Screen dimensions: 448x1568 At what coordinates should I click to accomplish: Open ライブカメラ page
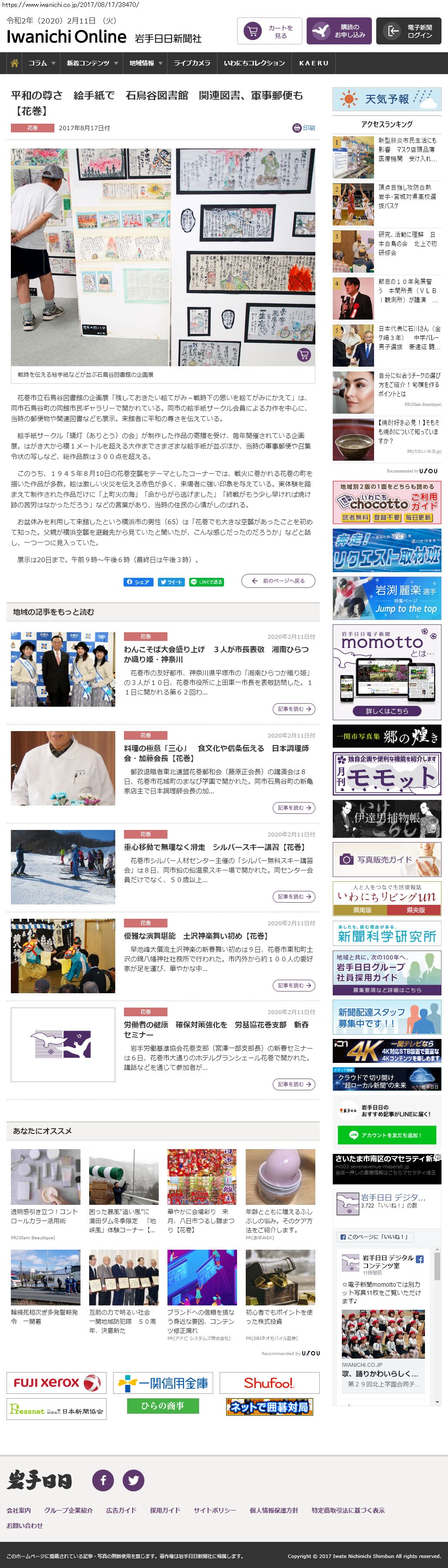point(192,63)
